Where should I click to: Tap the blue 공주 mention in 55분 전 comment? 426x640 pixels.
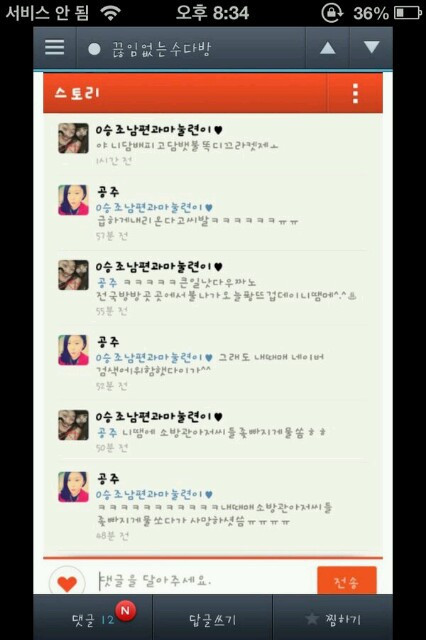pyautogui.click(x=107, y=282)
